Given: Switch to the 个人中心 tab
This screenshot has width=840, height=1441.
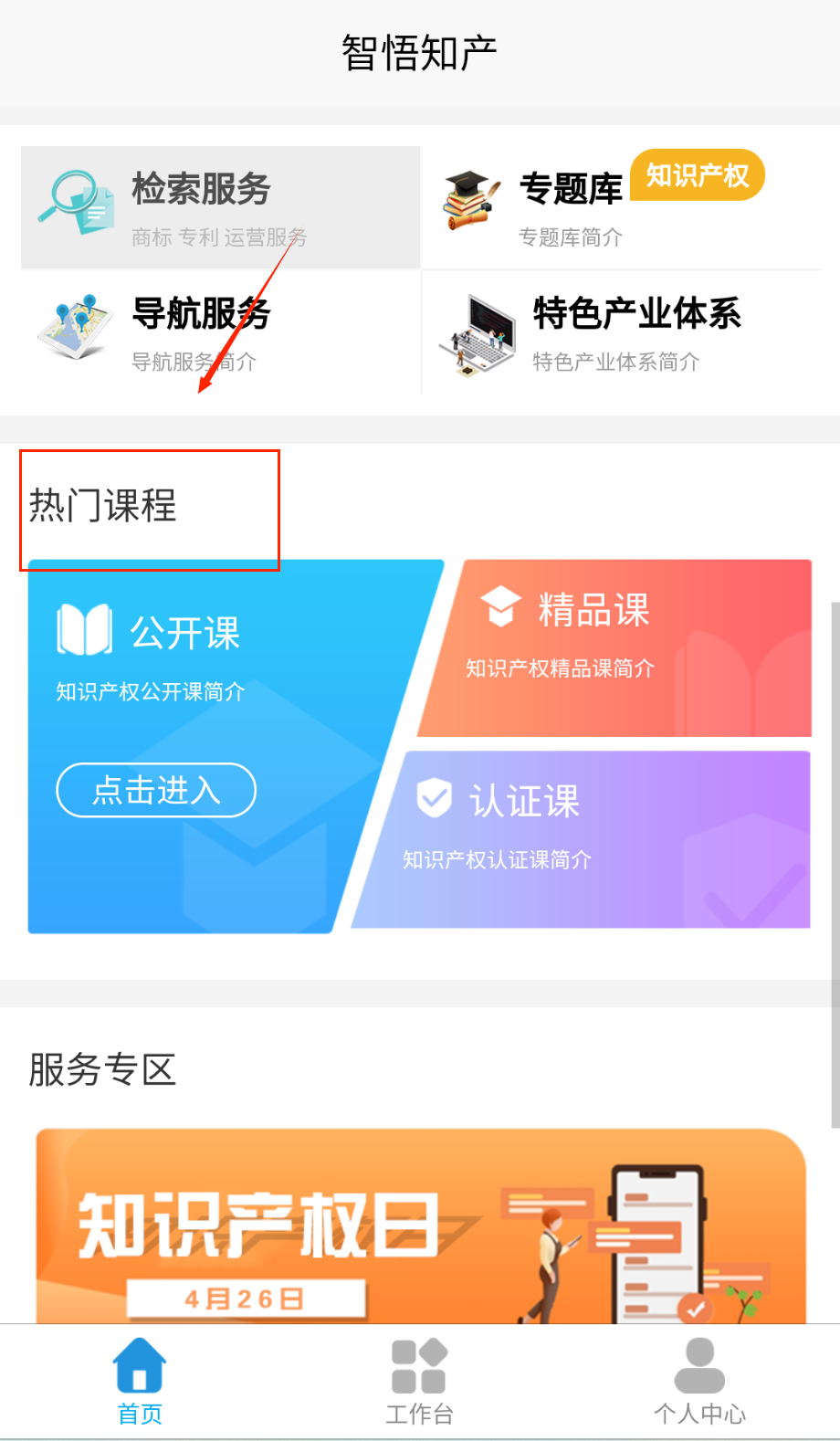Looking at the screenshot, I should 699,1381.
